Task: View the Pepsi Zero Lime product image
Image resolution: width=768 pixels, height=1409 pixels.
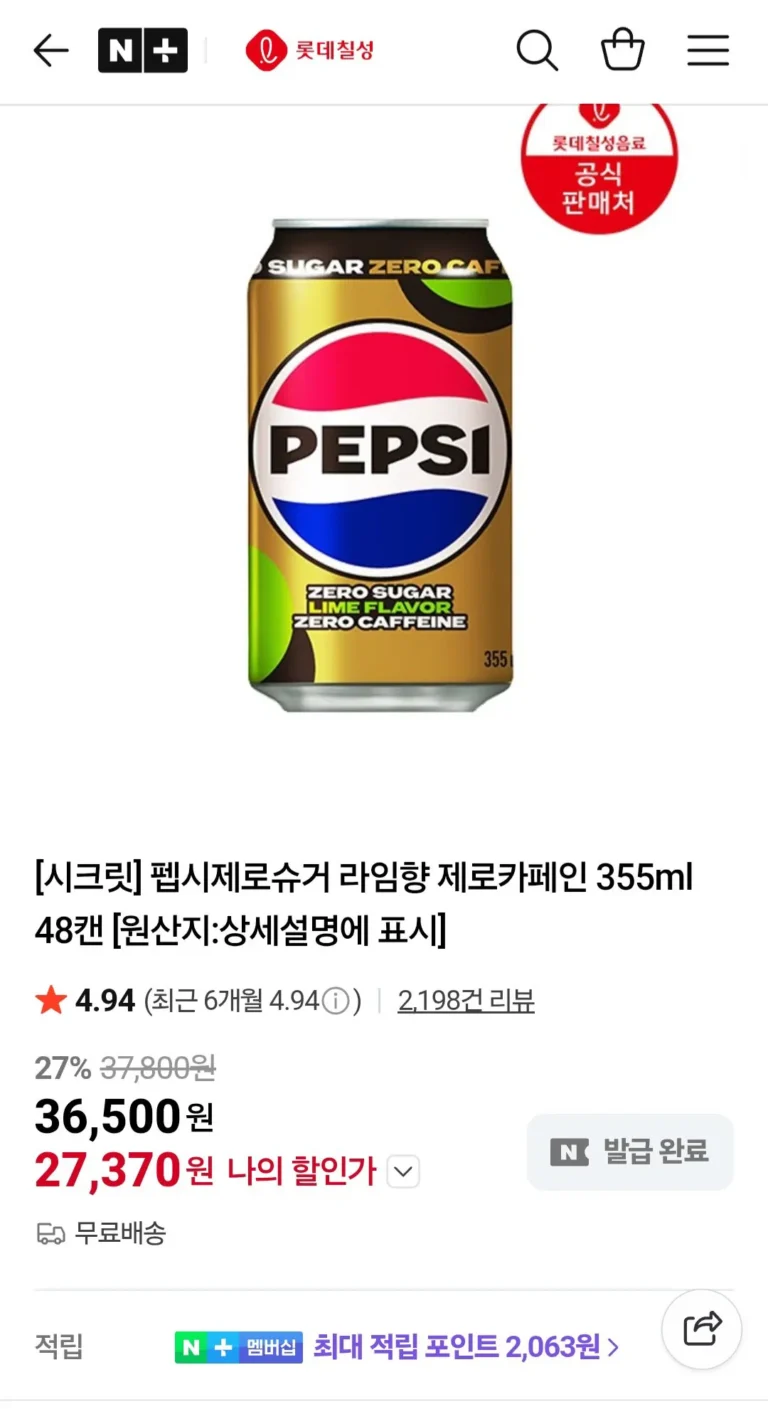Action: pyautogui.click(x=380, y=465)
